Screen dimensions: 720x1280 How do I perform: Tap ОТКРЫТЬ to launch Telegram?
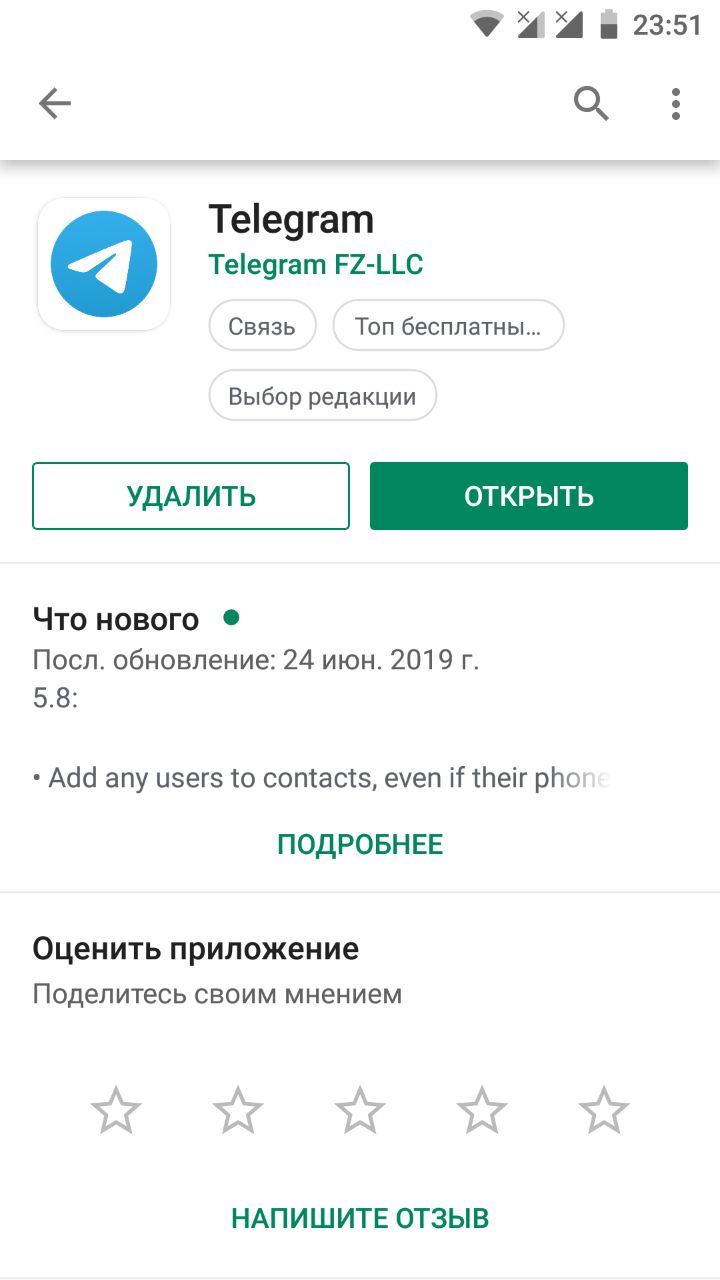[x=529, y=496]
